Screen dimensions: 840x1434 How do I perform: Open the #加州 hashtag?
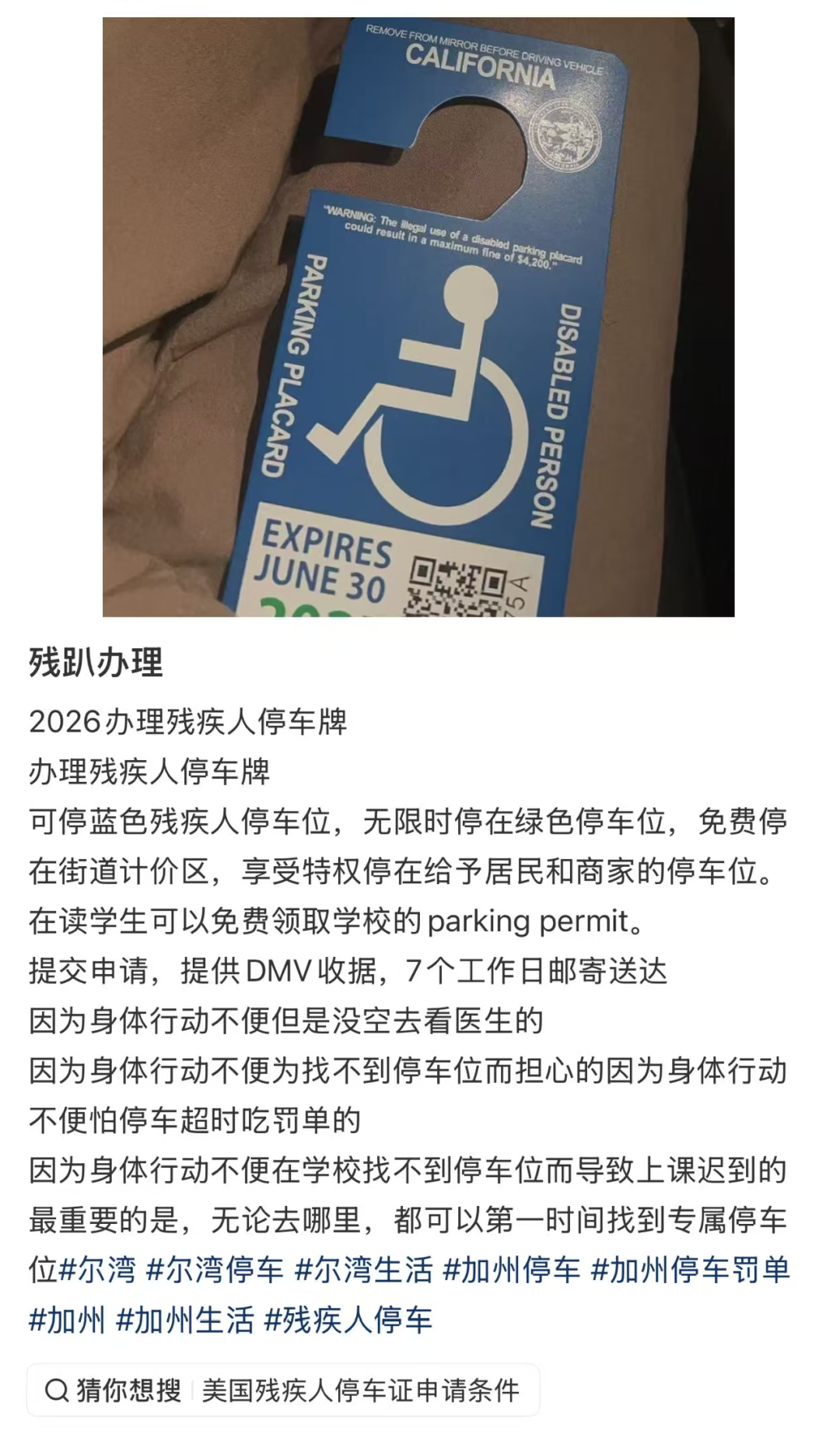click(x=67, y=1320)
